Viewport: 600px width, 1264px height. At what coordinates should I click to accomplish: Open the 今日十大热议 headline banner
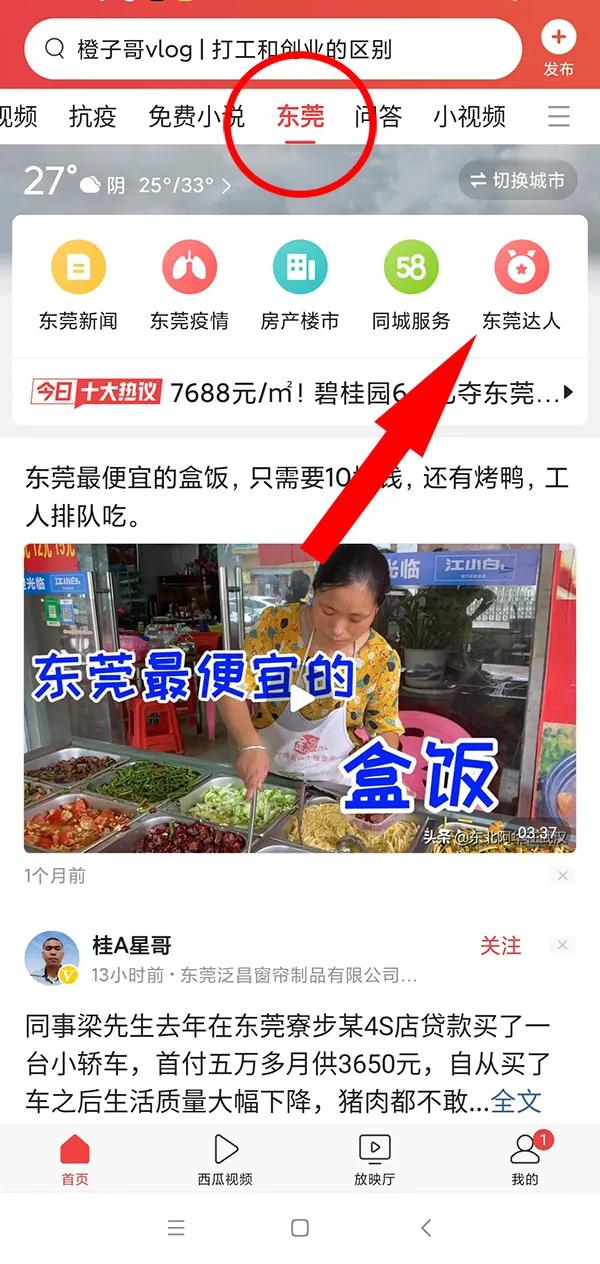click(x=300, y=392)
